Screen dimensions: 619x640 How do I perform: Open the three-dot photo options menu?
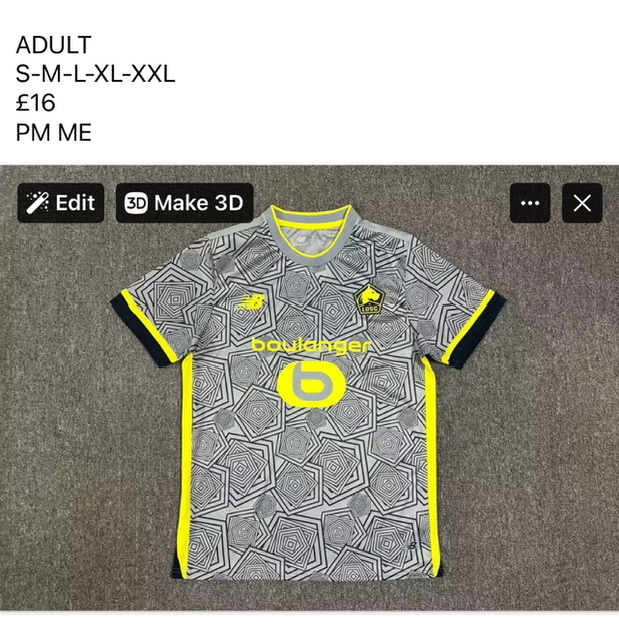coord(530,203)
